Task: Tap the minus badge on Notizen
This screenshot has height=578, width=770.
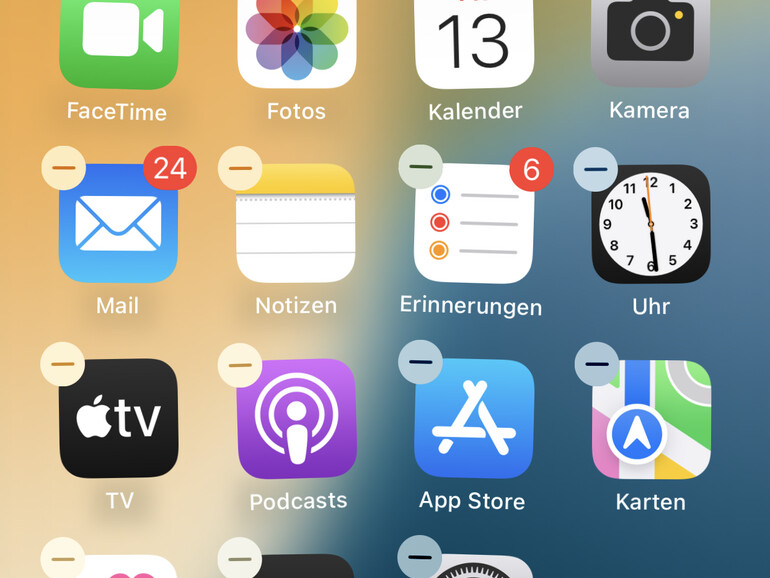Action: click(x=240, y=168)
